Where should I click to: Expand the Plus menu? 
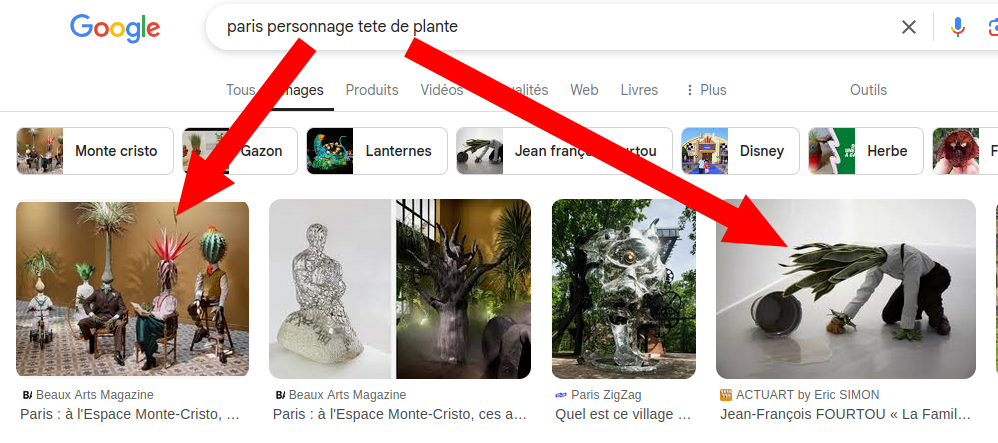(x=706, y=90)
